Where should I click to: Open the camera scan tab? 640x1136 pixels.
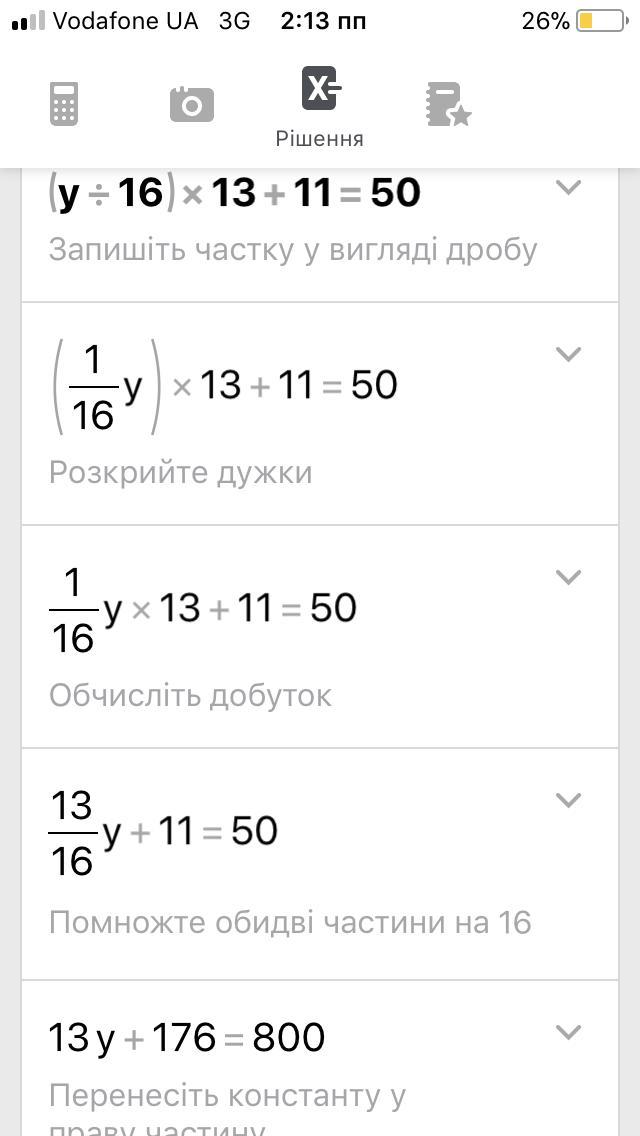pyautogui.click(x=191, y=104)
